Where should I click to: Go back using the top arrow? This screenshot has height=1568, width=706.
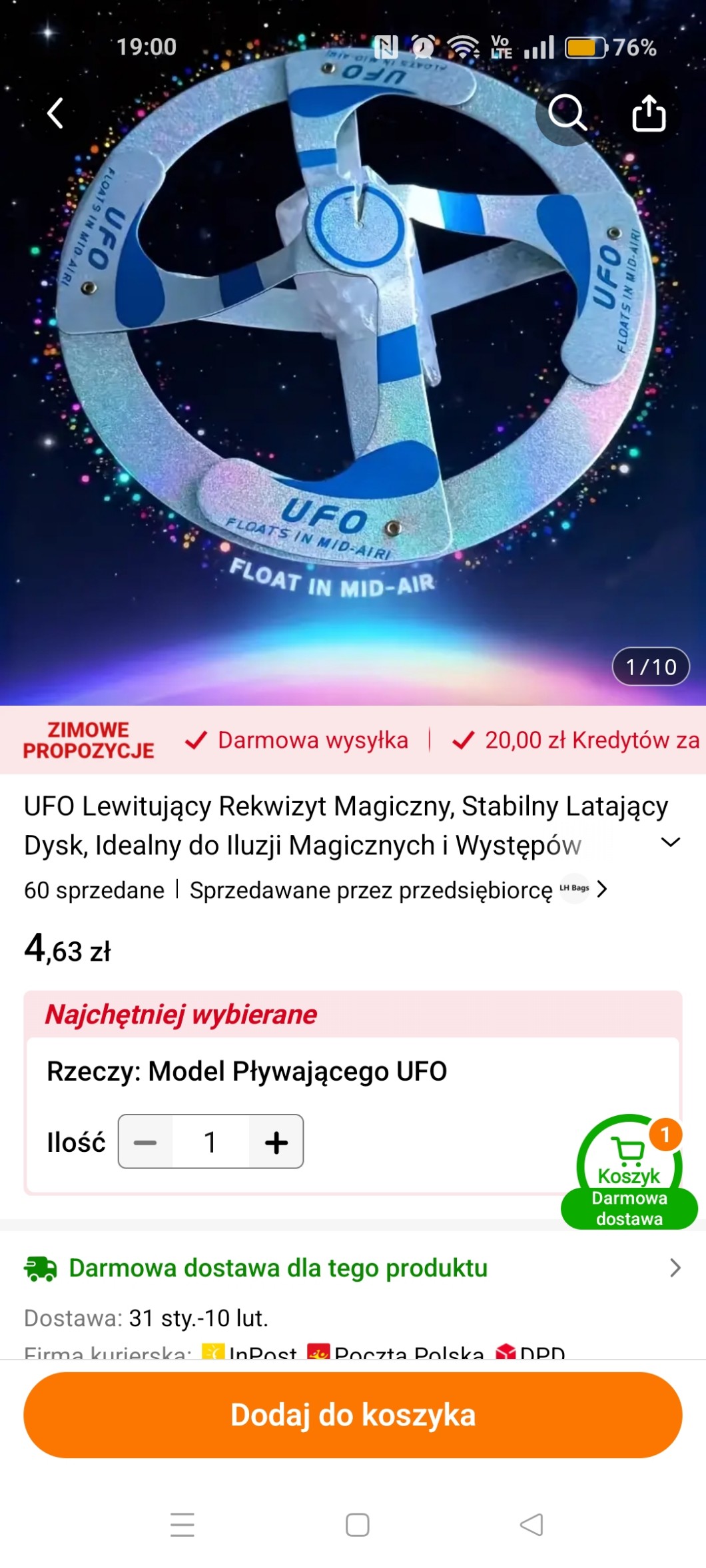point(56,113)
